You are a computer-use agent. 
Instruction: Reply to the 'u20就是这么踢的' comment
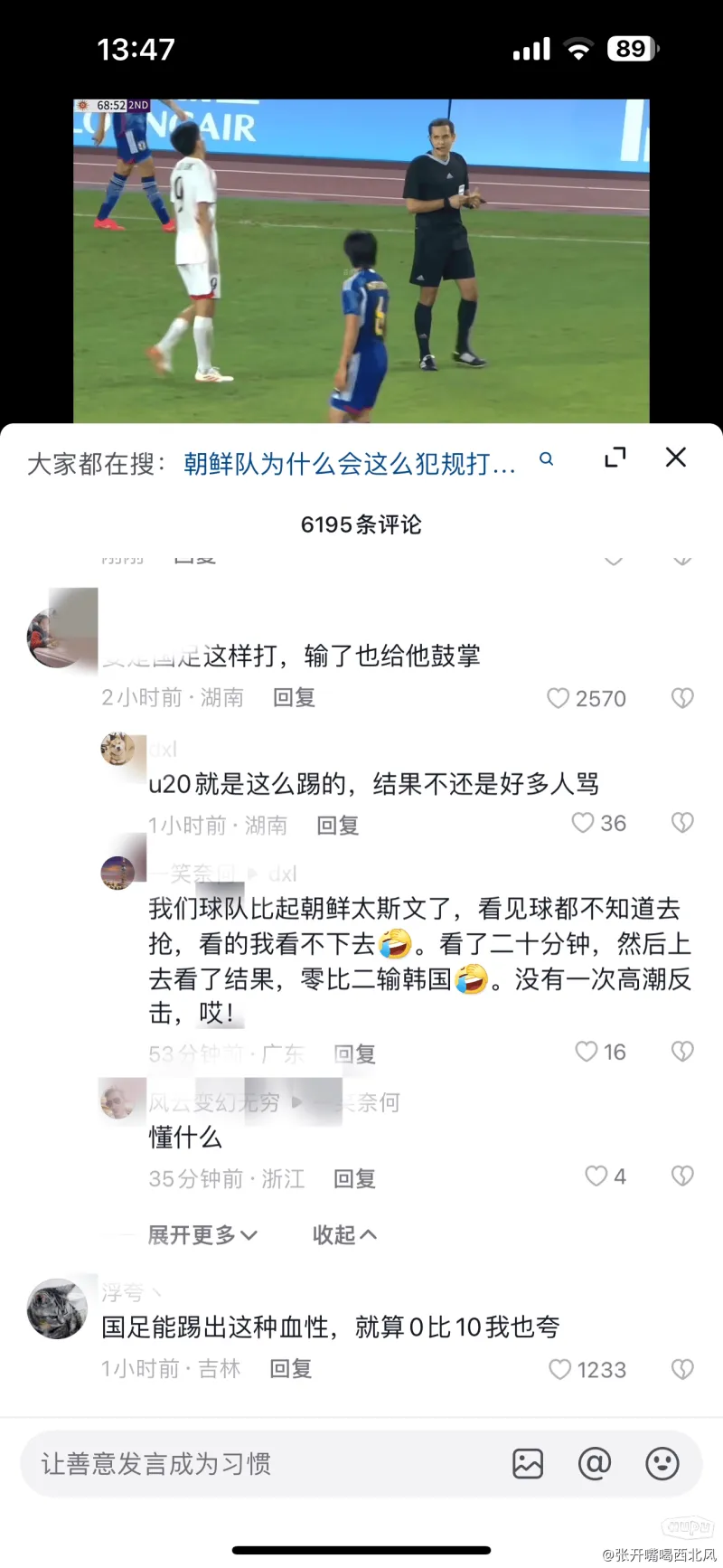point(338,825)
